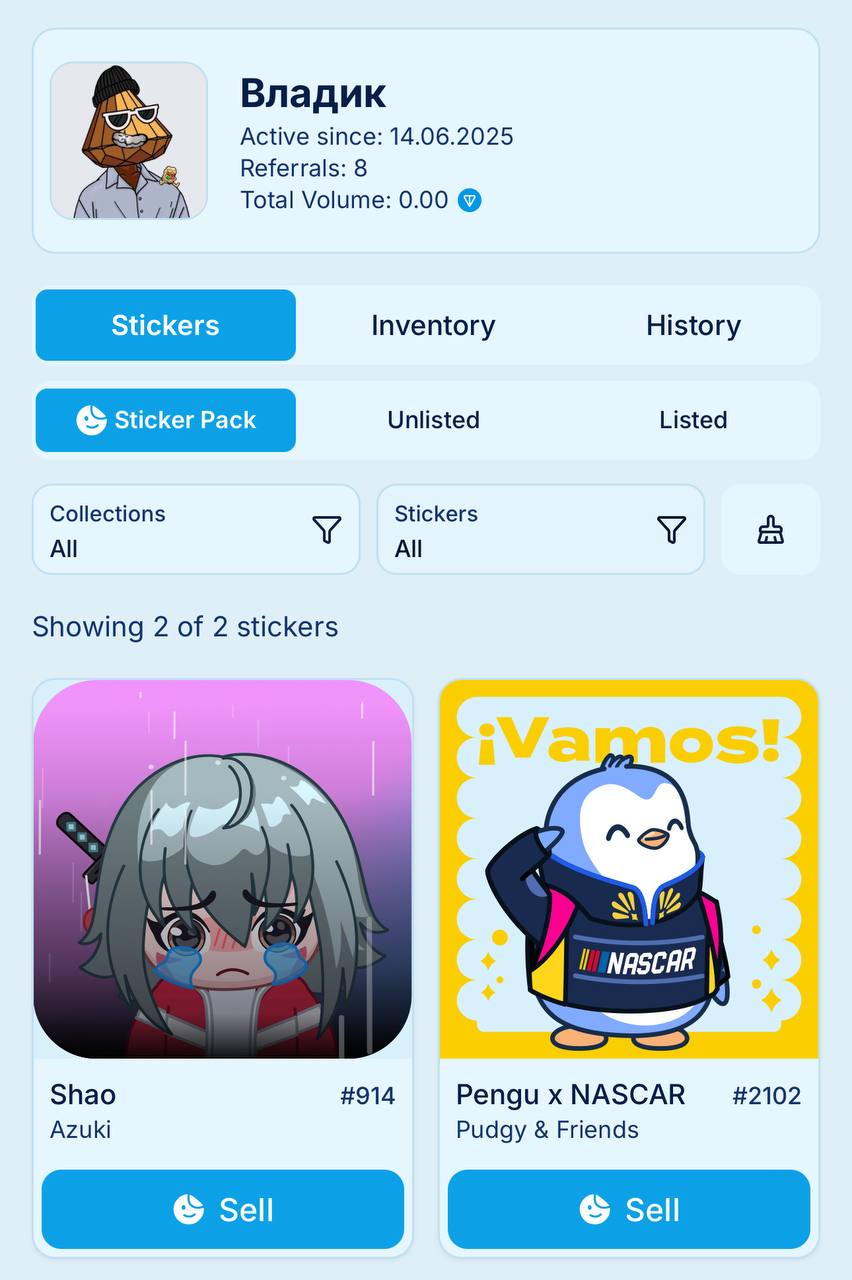Image resolution: width=852 pixels, height=1280 pixels.
Task: Clear filters with the broom icon
Action: (770, 530)
